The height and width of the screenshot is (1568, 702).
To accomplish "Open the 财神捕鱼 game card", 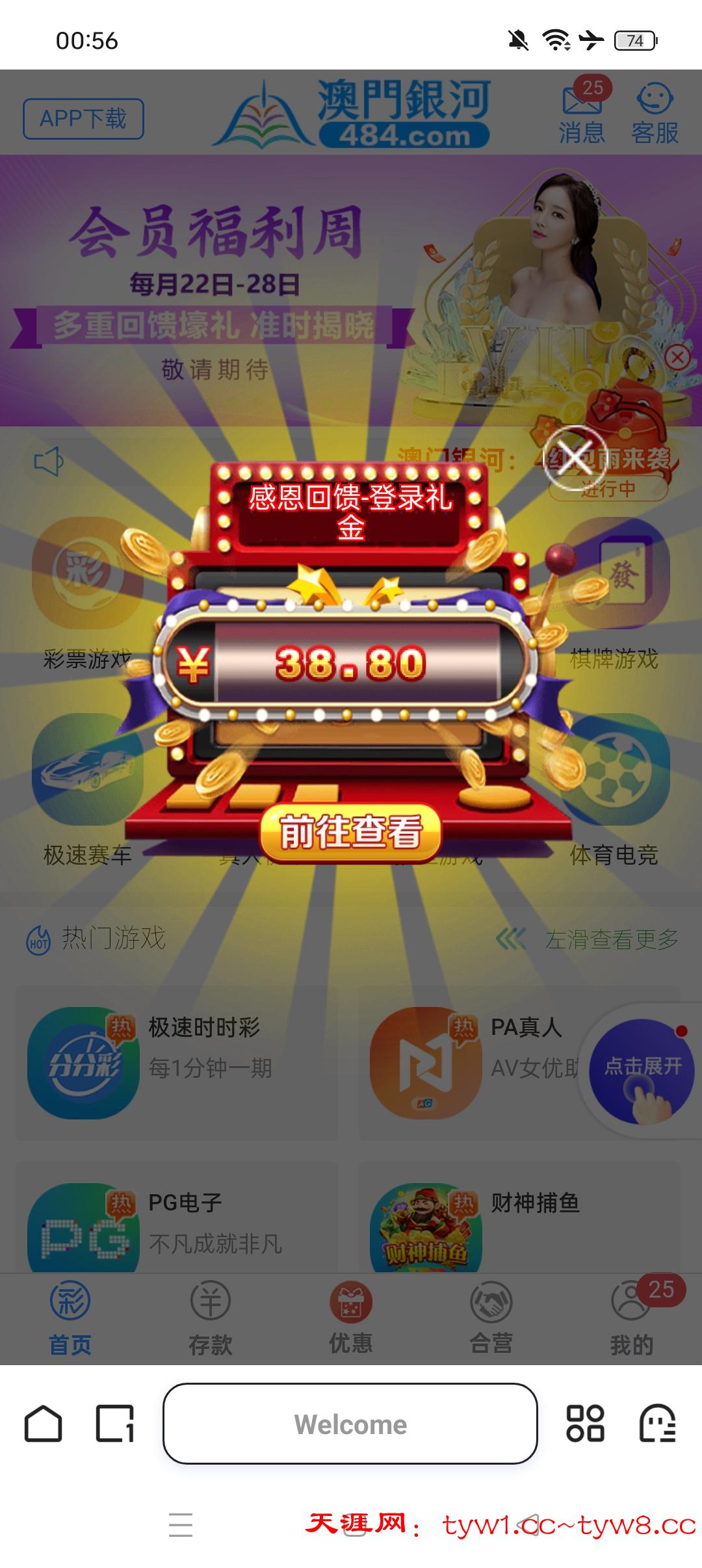I will 519,1222.
